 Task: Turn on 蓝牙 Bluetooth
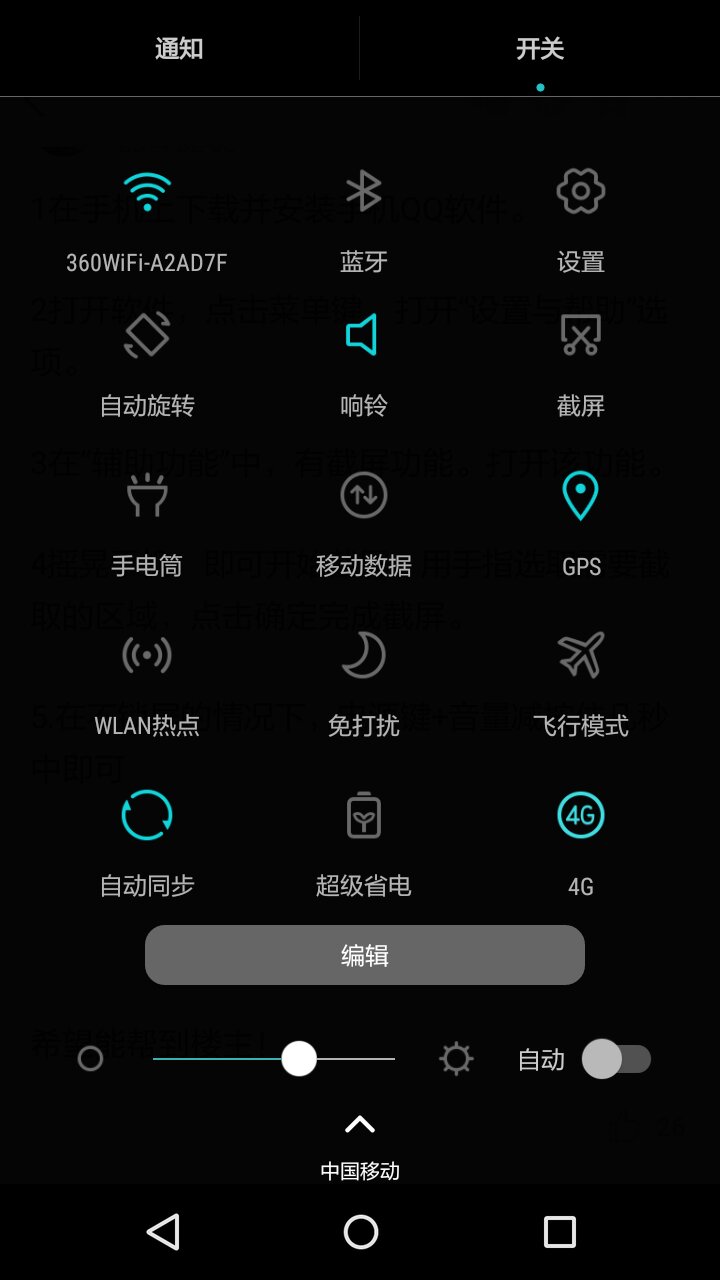click(x=363, y=192)
